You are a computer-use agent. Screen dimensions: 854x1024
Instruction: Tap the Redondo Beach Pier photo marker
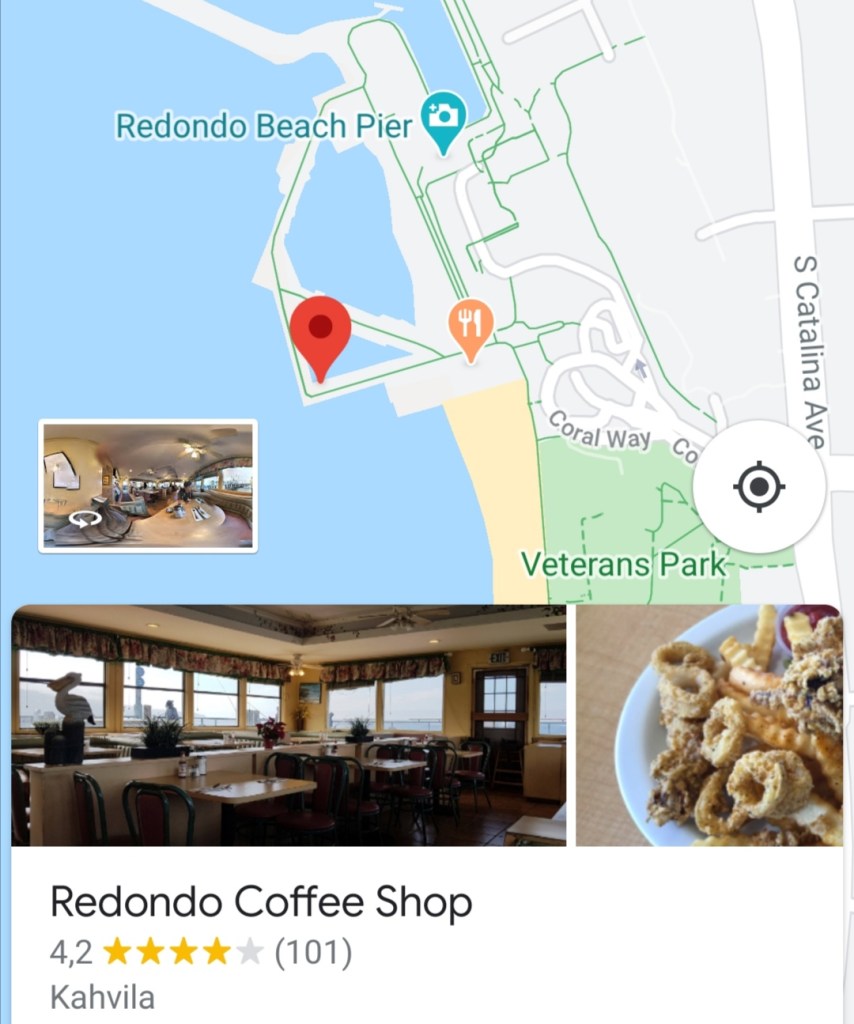click(x=443, y=118)
